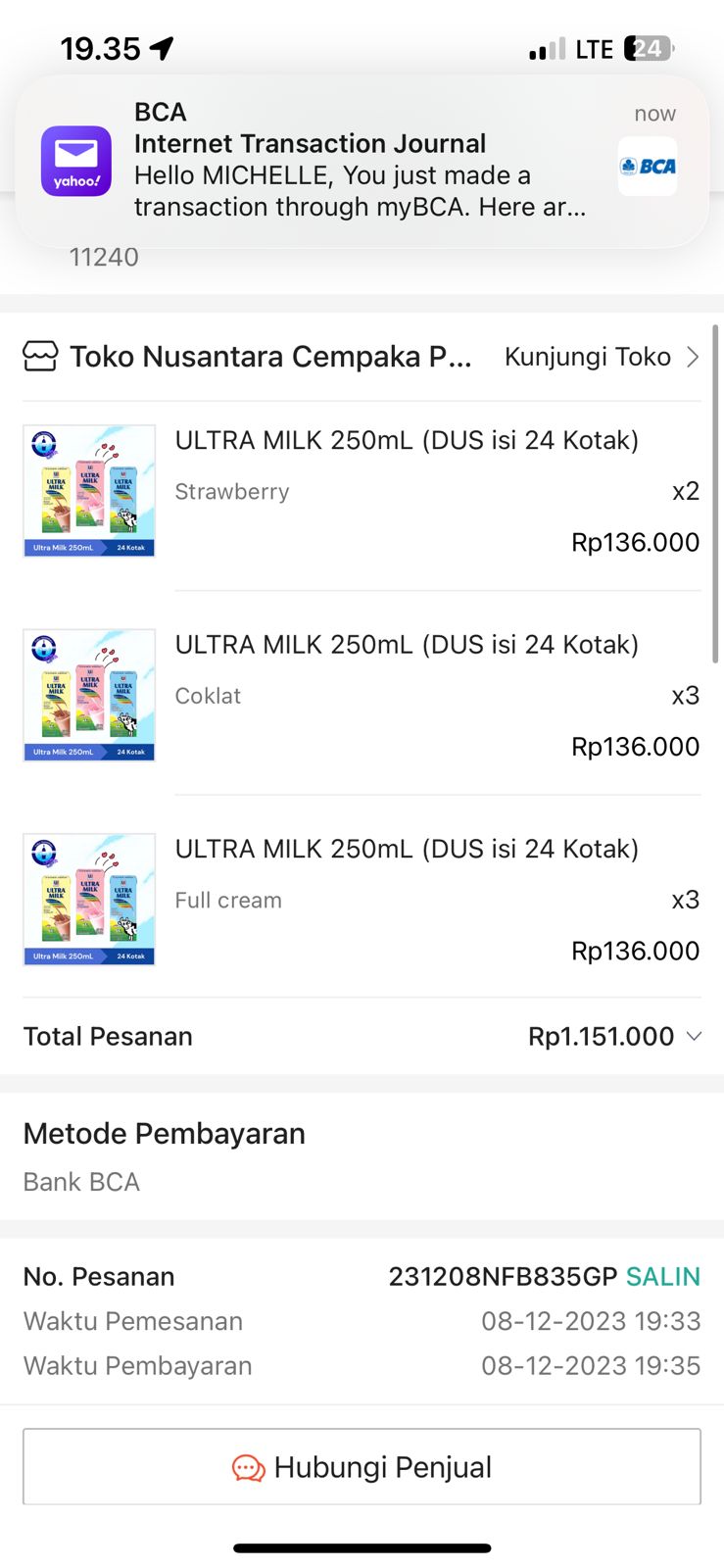Viewport: 724px width, 1568px height.
Task: Open the Ultra Milk Full cream item
Action: point(406,849)
